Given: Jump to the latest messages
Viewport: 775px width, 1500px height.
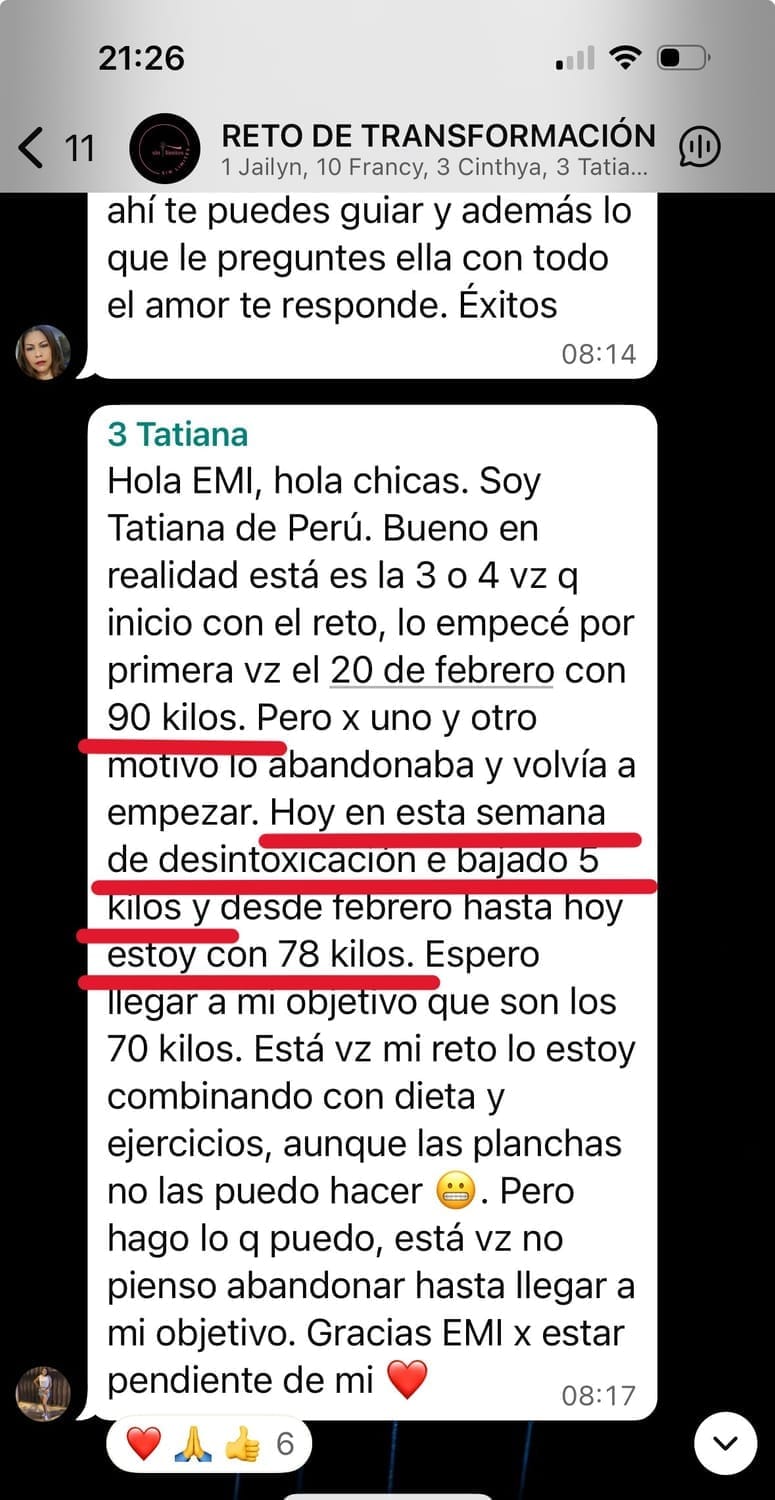Looking at the screenshot, I should (x=725, y=1443).
